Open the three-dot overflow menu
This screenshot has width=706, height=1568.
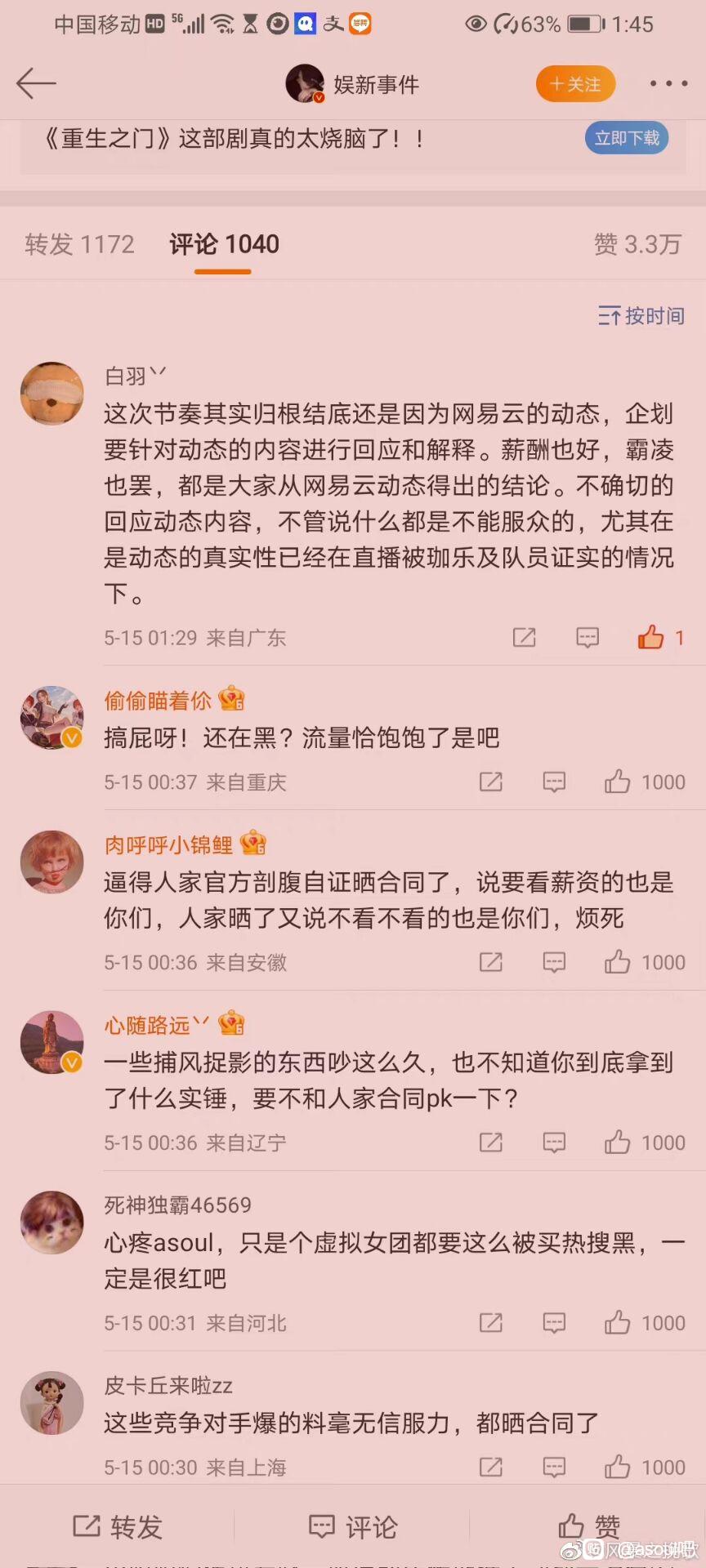click(x=668, y=83)
